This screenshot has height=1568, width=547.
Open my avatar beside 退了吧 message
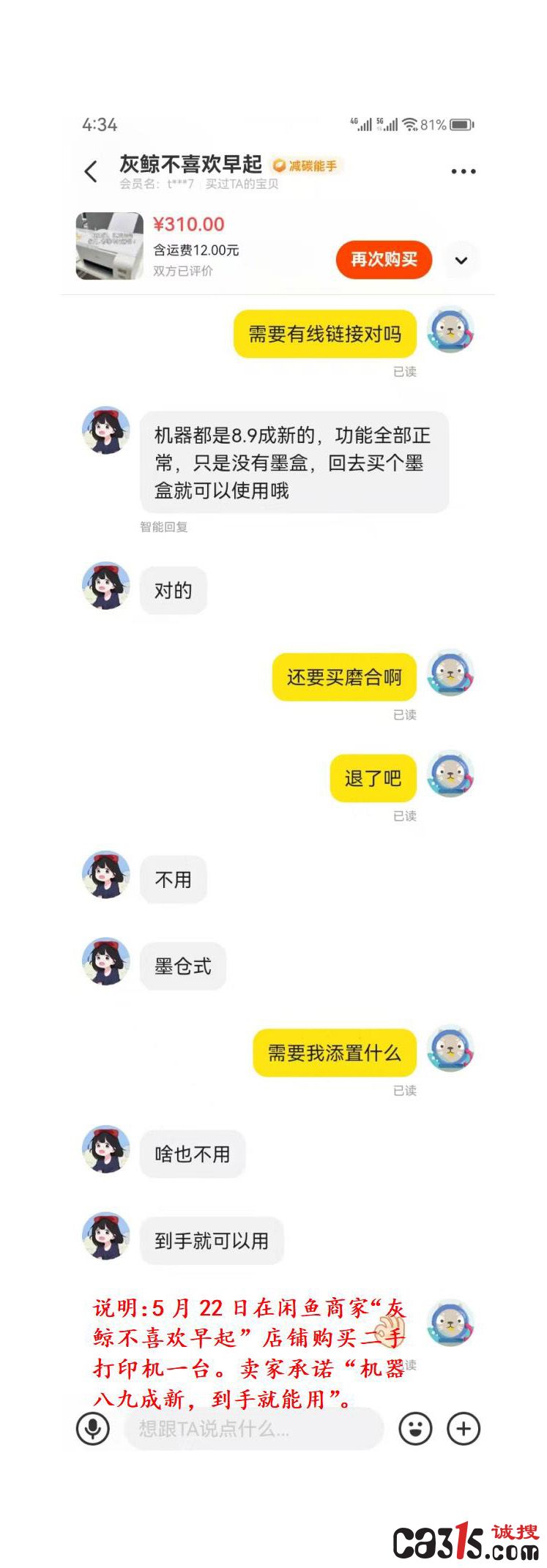click(450, 774)
